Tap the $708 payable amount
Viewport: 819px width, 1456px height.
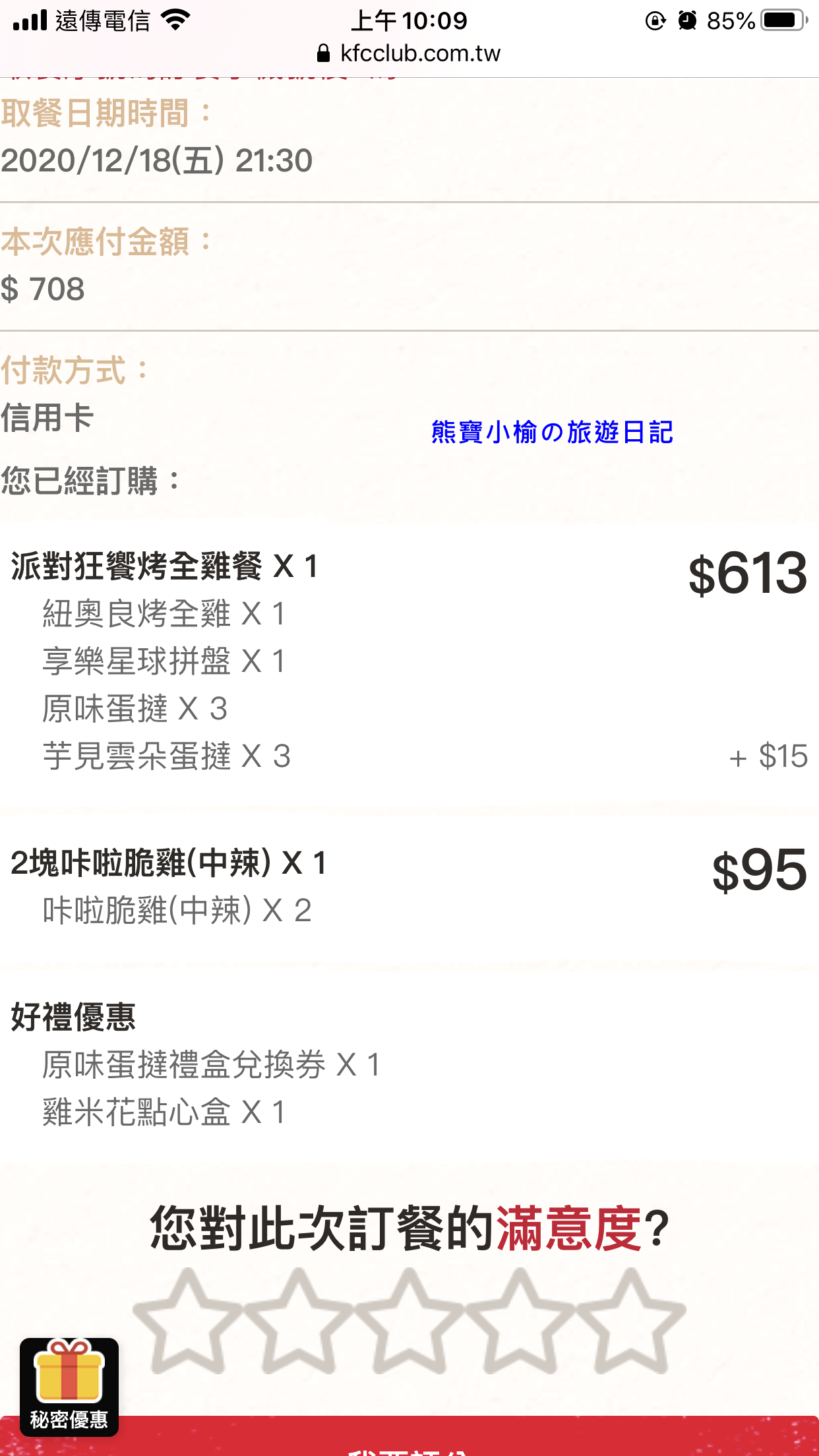[x=44, y=289]
